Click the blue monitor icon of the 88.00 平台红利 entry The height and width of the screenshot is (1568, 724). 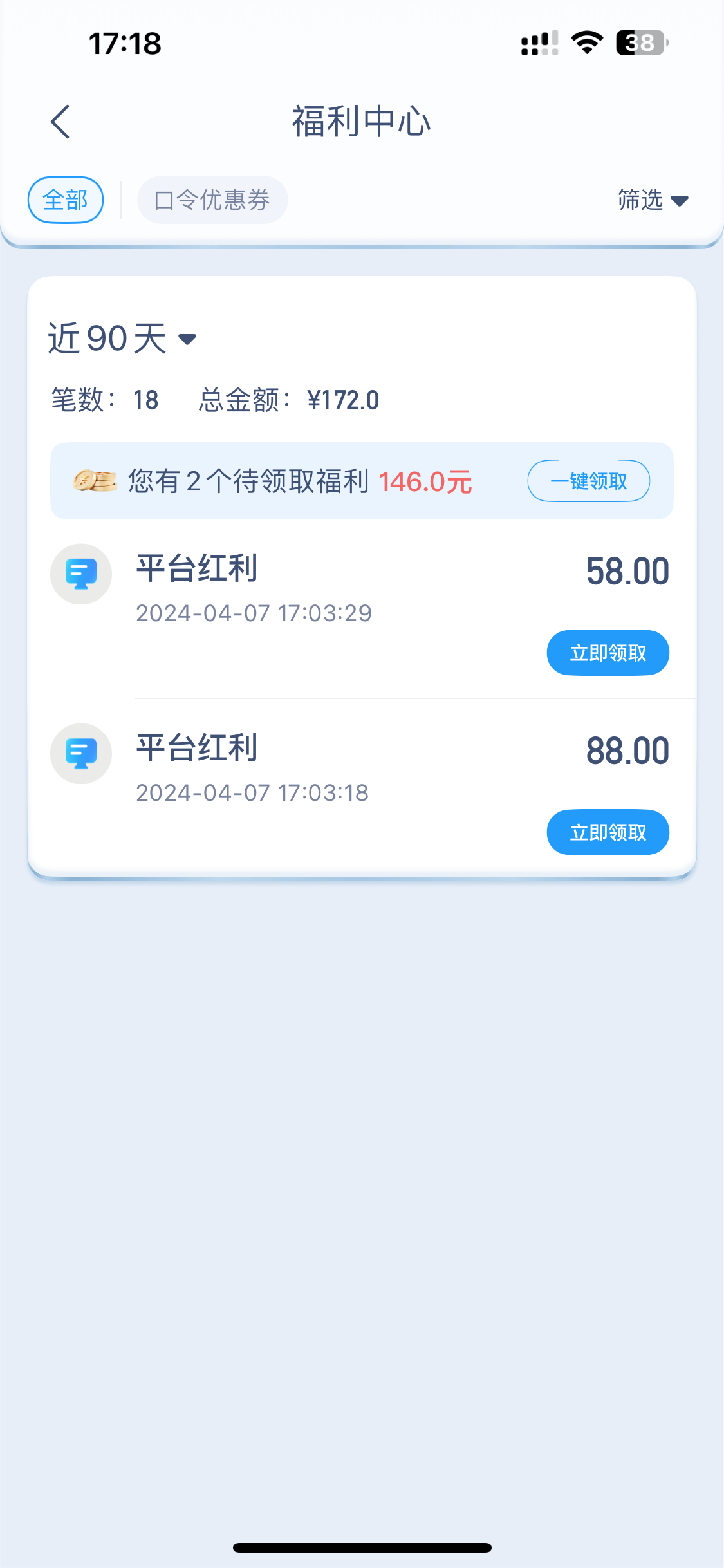click(80, 753)
